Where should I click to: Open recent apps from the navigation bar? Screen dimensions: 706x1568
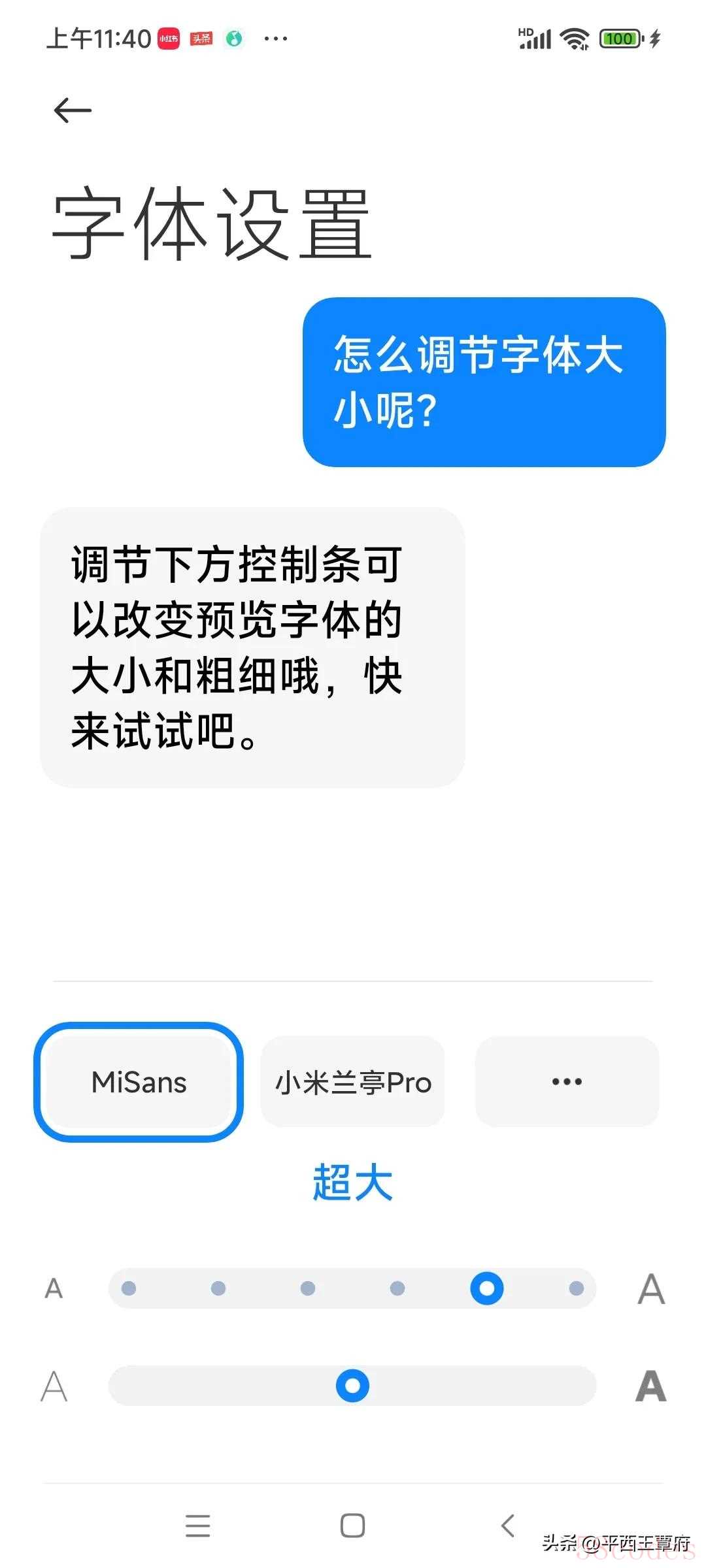click(x=197, y=1526)
